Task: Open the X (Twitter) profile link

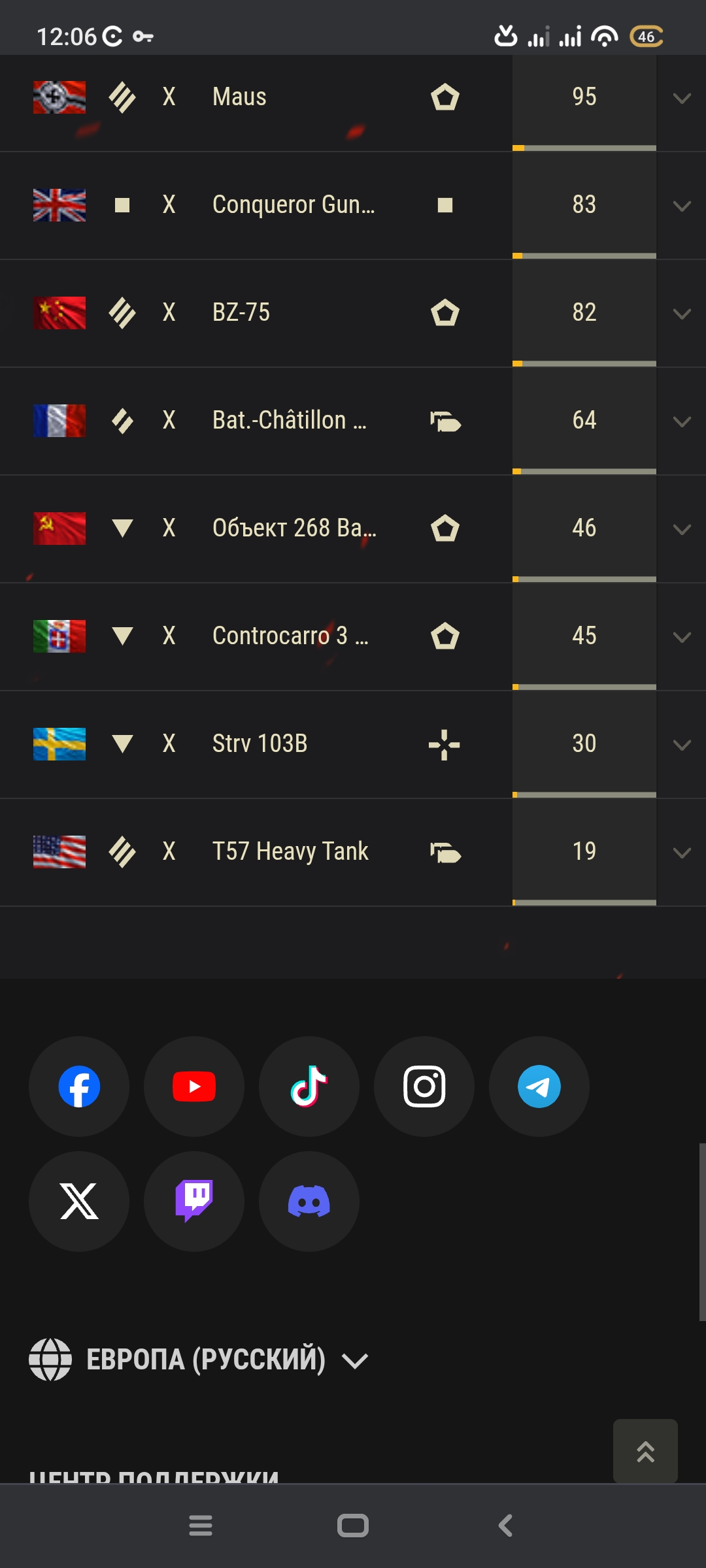Action: click(x=79, y=1201)
